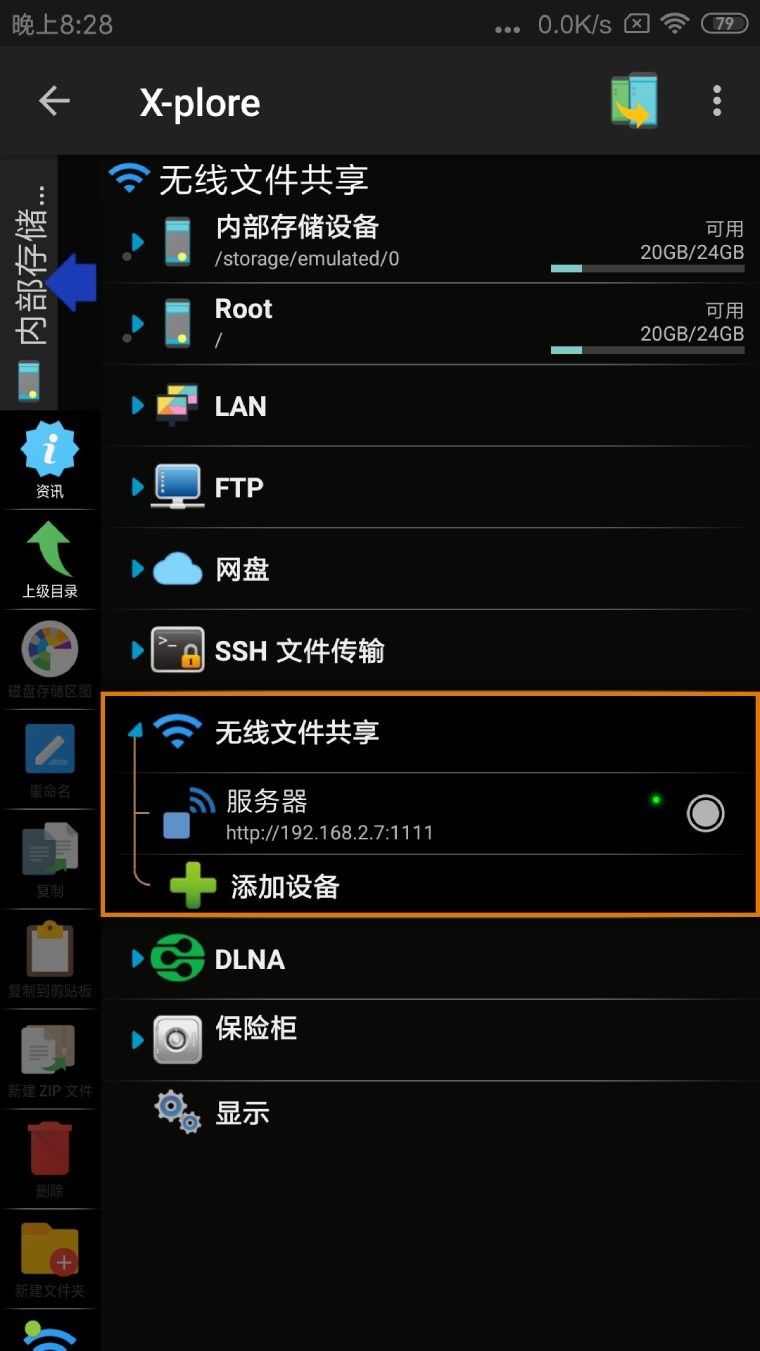The width and height of the screenshot is (760, 1351).
Task: Tap 新建文件夹 in the side toolbar
Action: click(x=49, y=1260)
